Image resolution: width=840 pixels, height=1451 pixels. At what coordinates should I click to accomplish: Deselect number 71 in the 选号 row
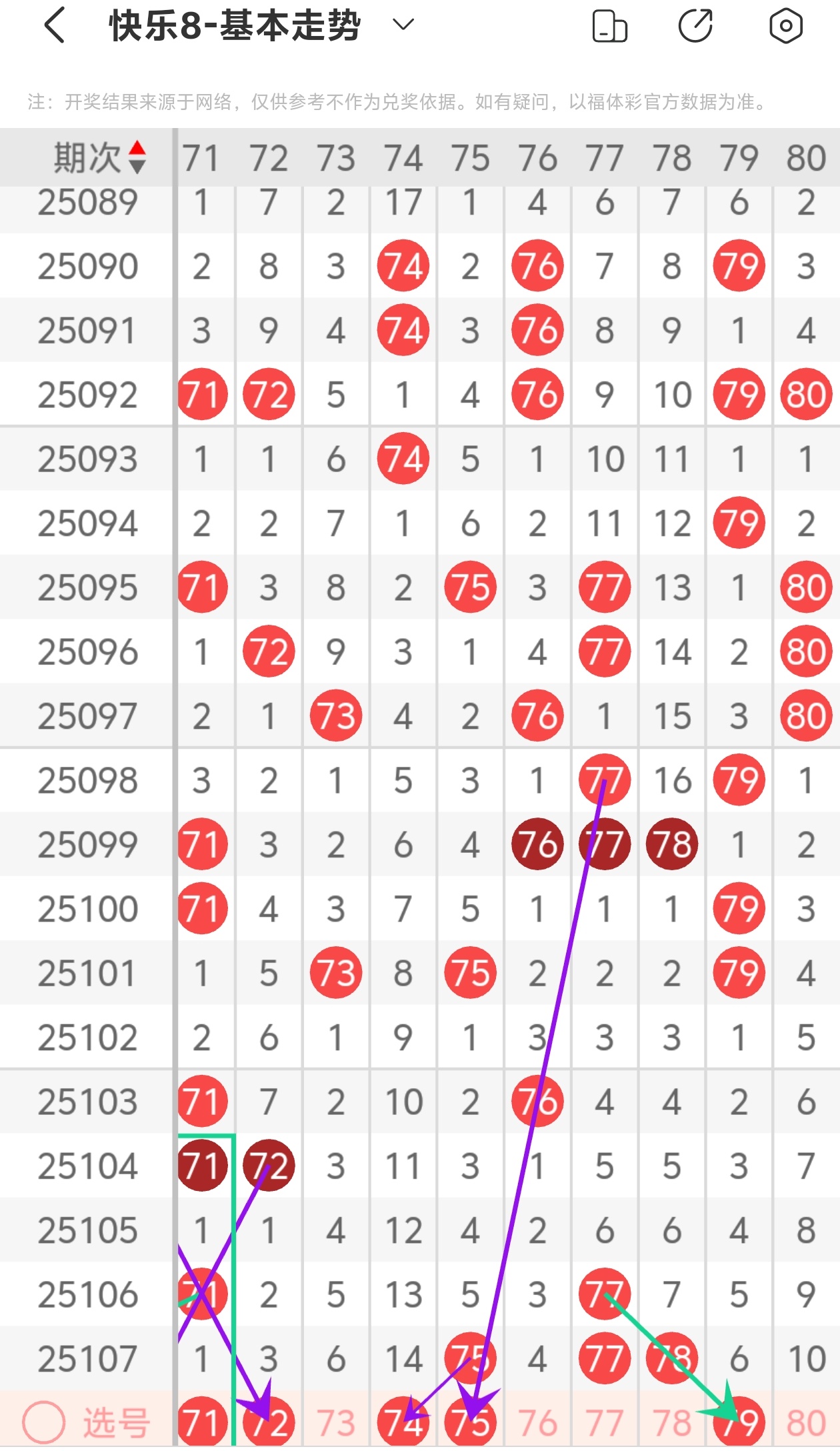(202, 1422)
